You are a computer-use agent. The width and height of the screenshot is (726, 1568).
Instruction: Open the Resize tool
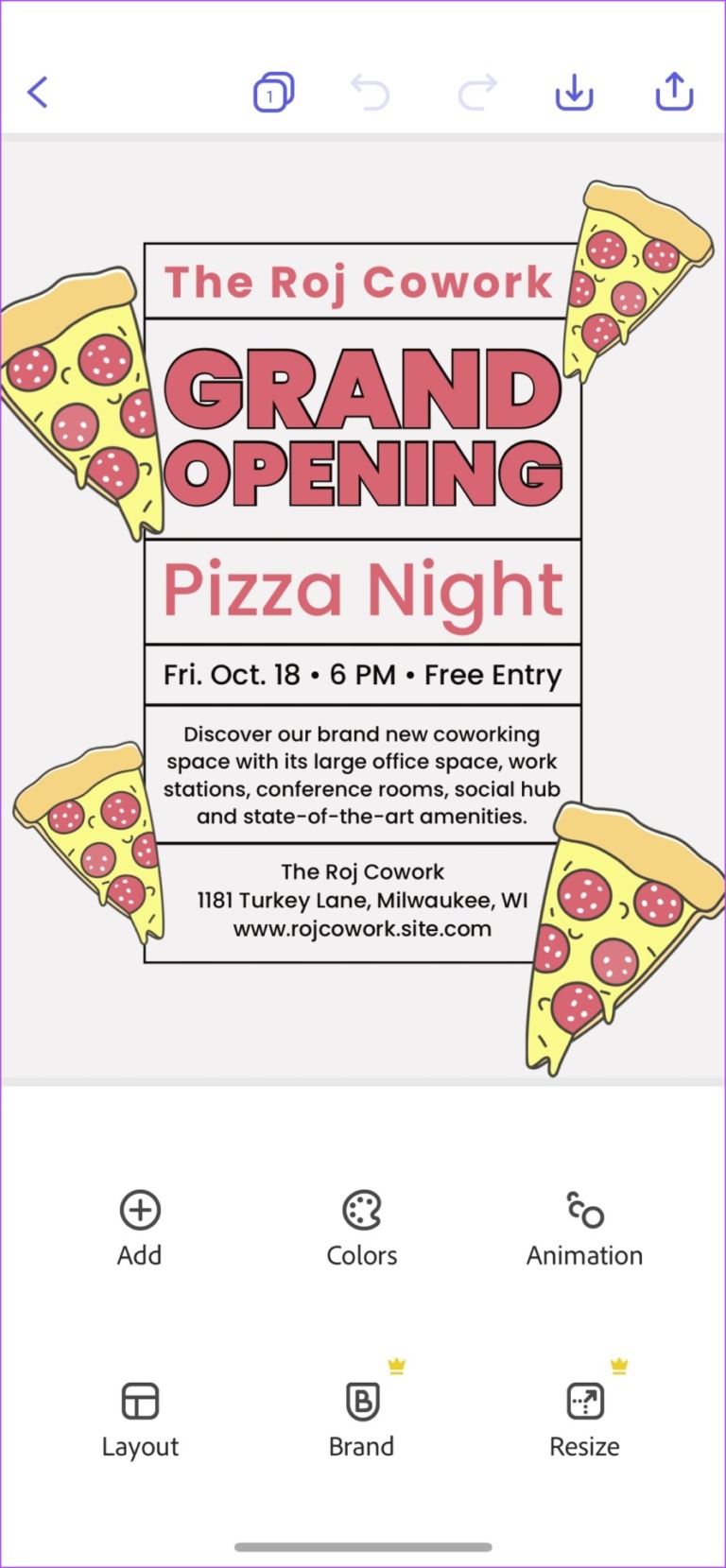[584, 1420]
